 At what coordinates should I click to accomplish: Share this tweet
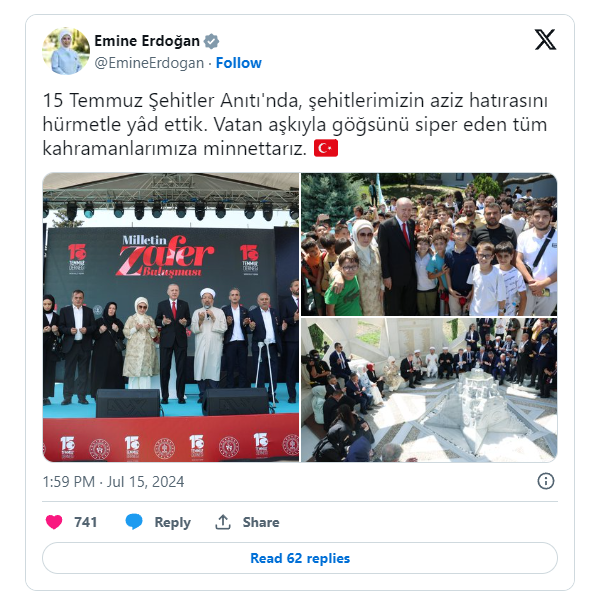[x=247, y=522]
